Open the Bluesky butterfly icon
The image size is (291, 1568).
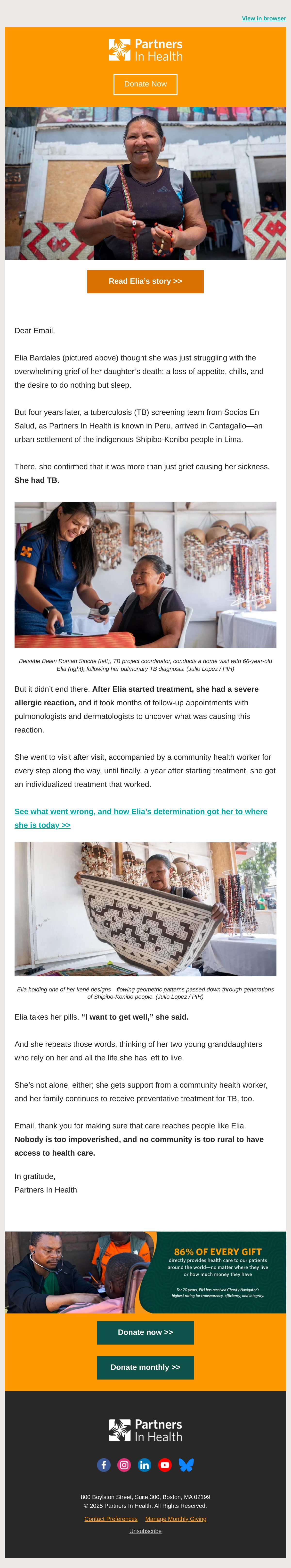(186, 1465)
